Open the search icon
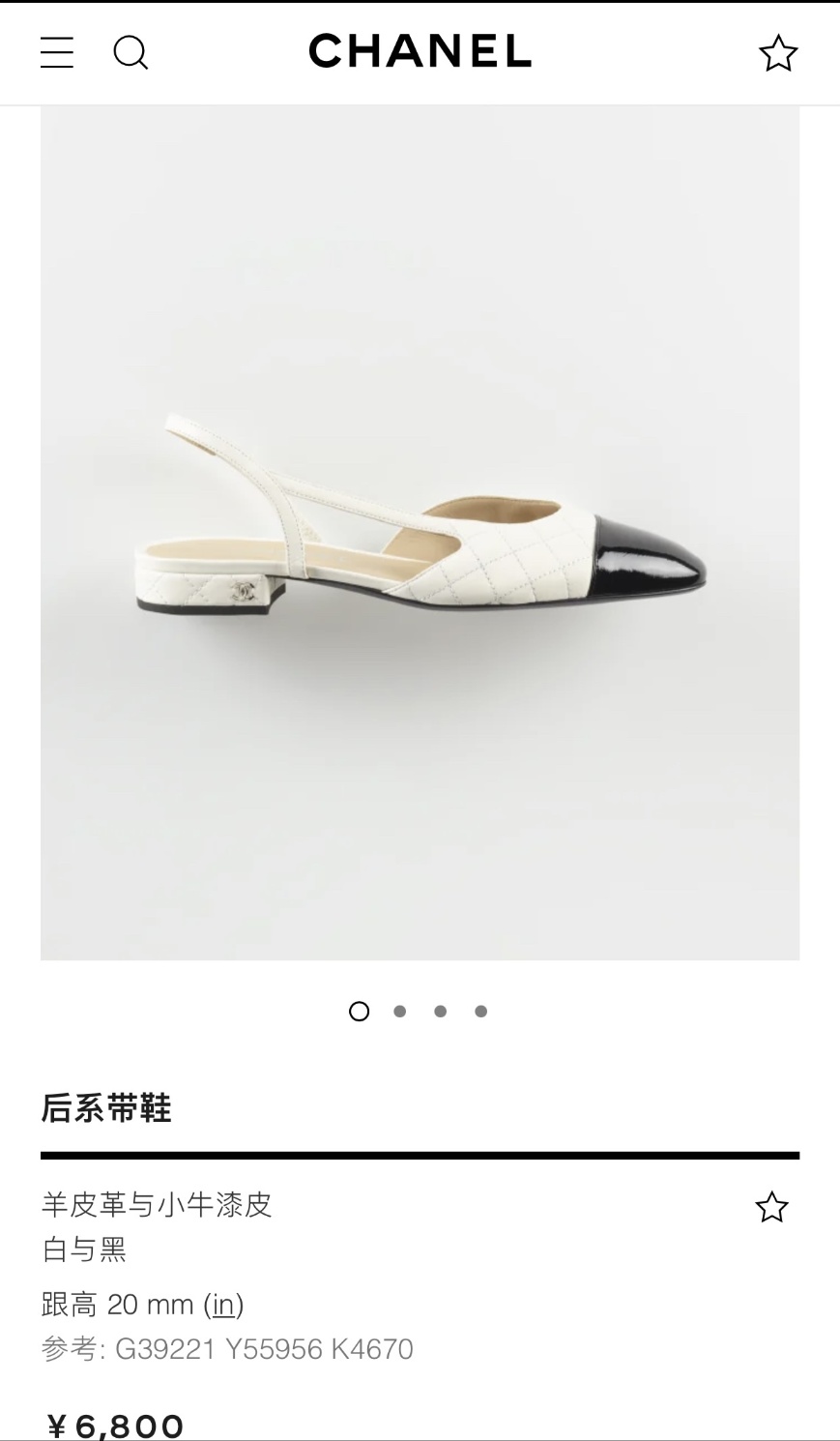The height and width of the screenshot is (1441, 840). [130, 52]
